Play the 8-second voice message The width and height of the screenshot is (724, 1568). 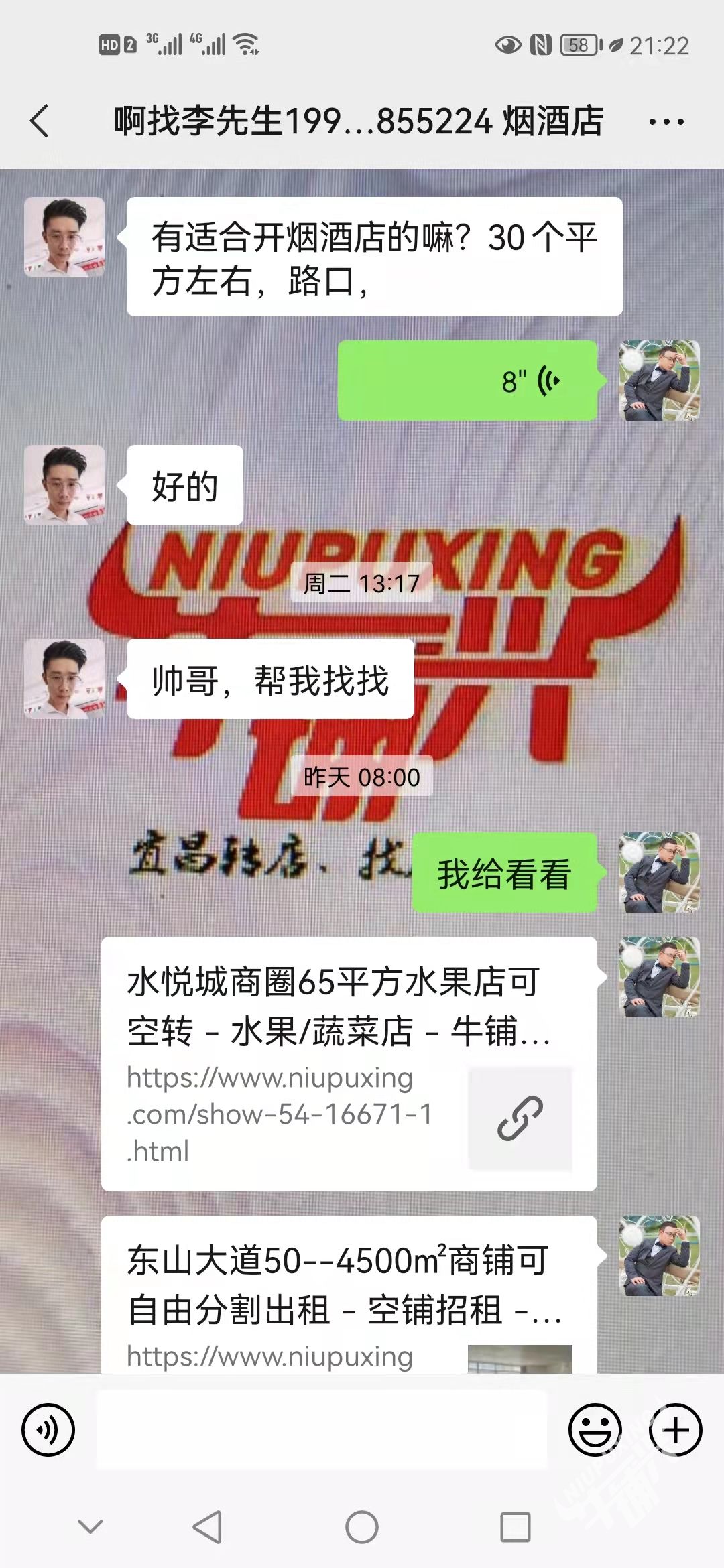tap(467, 381)
